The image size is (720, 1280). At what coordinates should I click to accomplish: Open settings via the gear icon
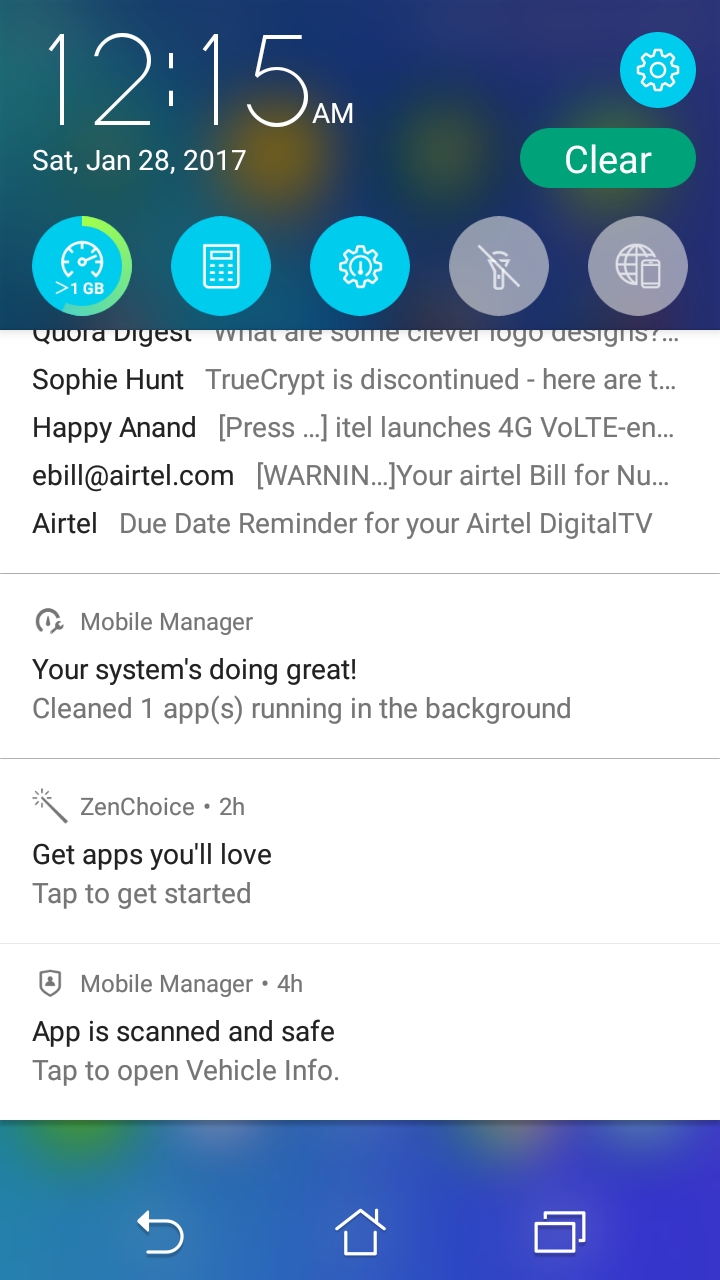point(657,70)
